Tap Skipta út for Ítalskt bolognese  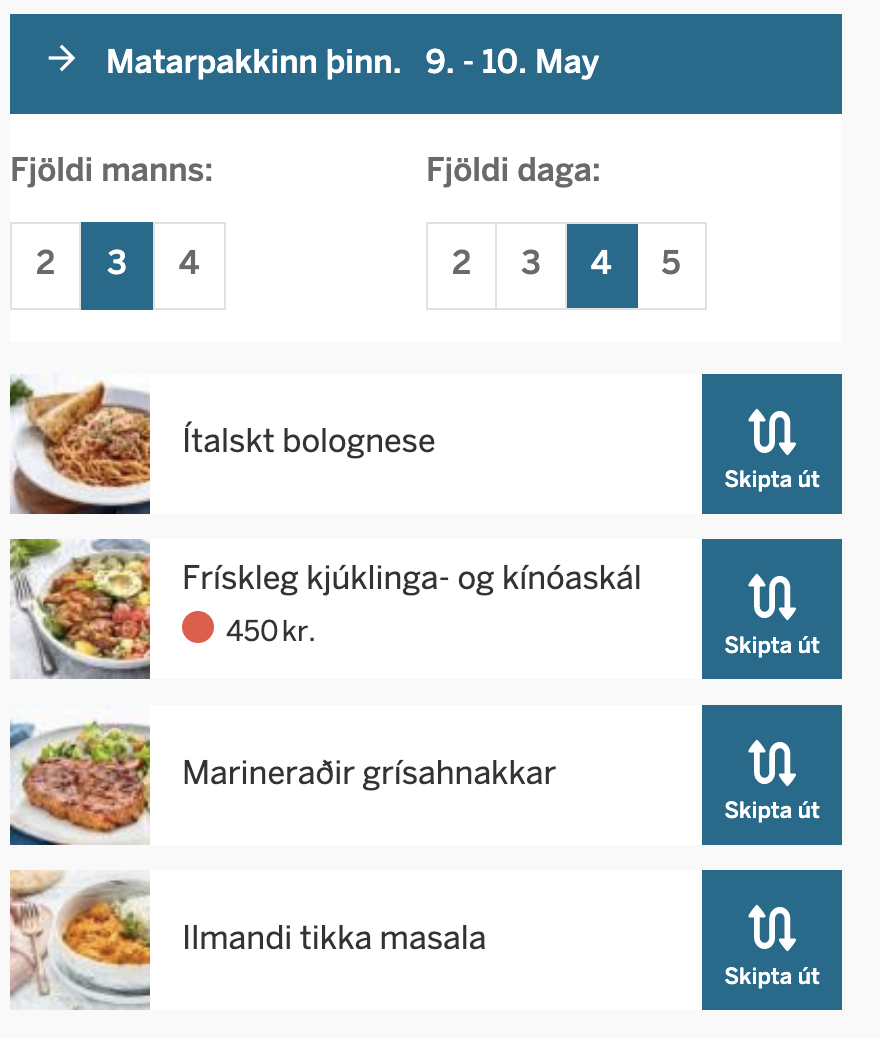[x=771, y=444]
